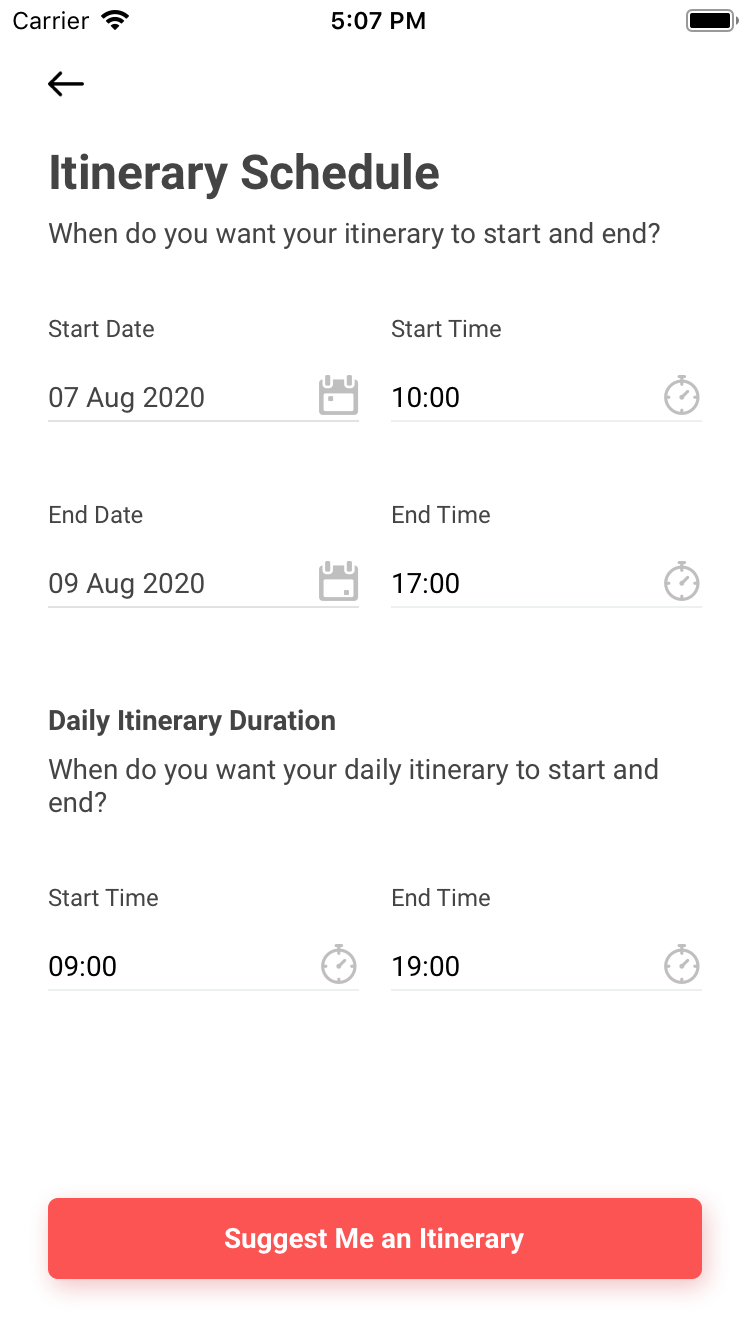Open the calendar icon next to Start Date
This screenshot has height=1334, width=750.
338,396
